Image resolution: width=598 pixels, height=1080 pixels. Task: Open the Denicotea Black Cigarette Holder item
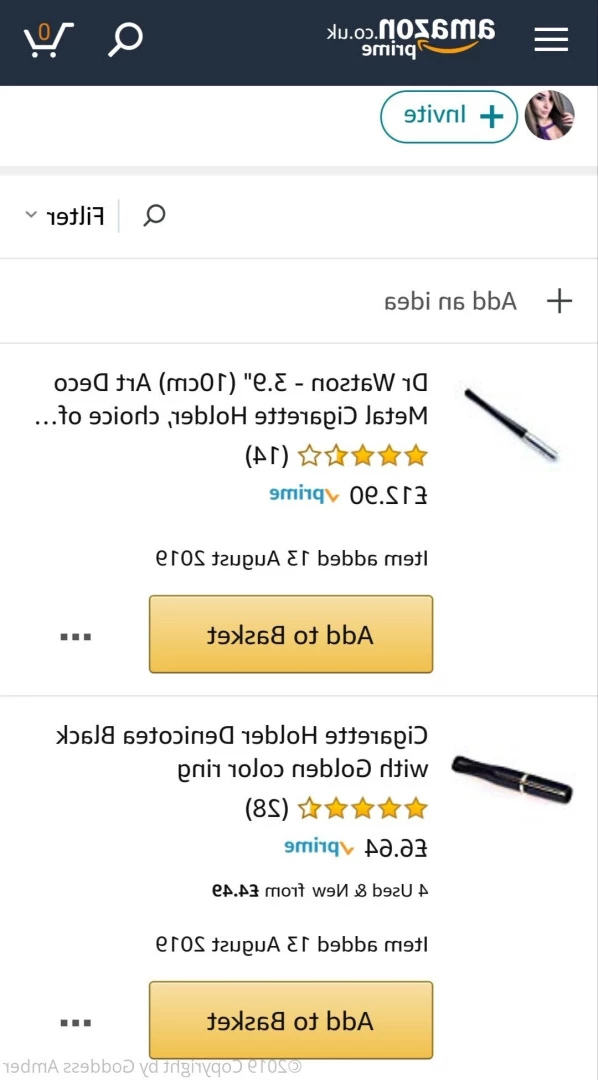click(242, 752)
